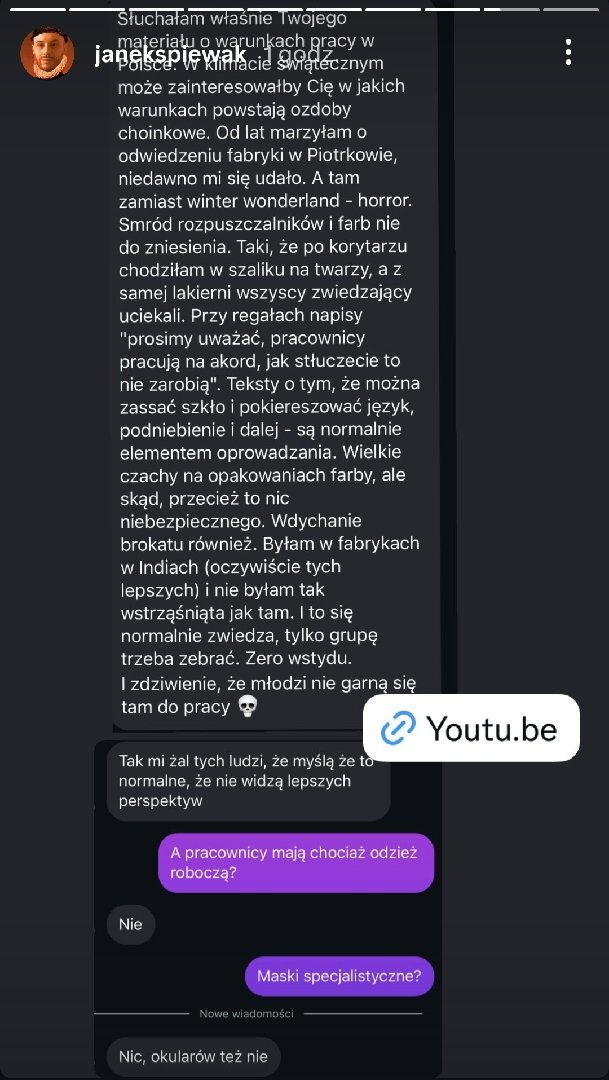Open the story overflow menu
This screenshot has height=1080, width=609.
[x=568, y=52]
